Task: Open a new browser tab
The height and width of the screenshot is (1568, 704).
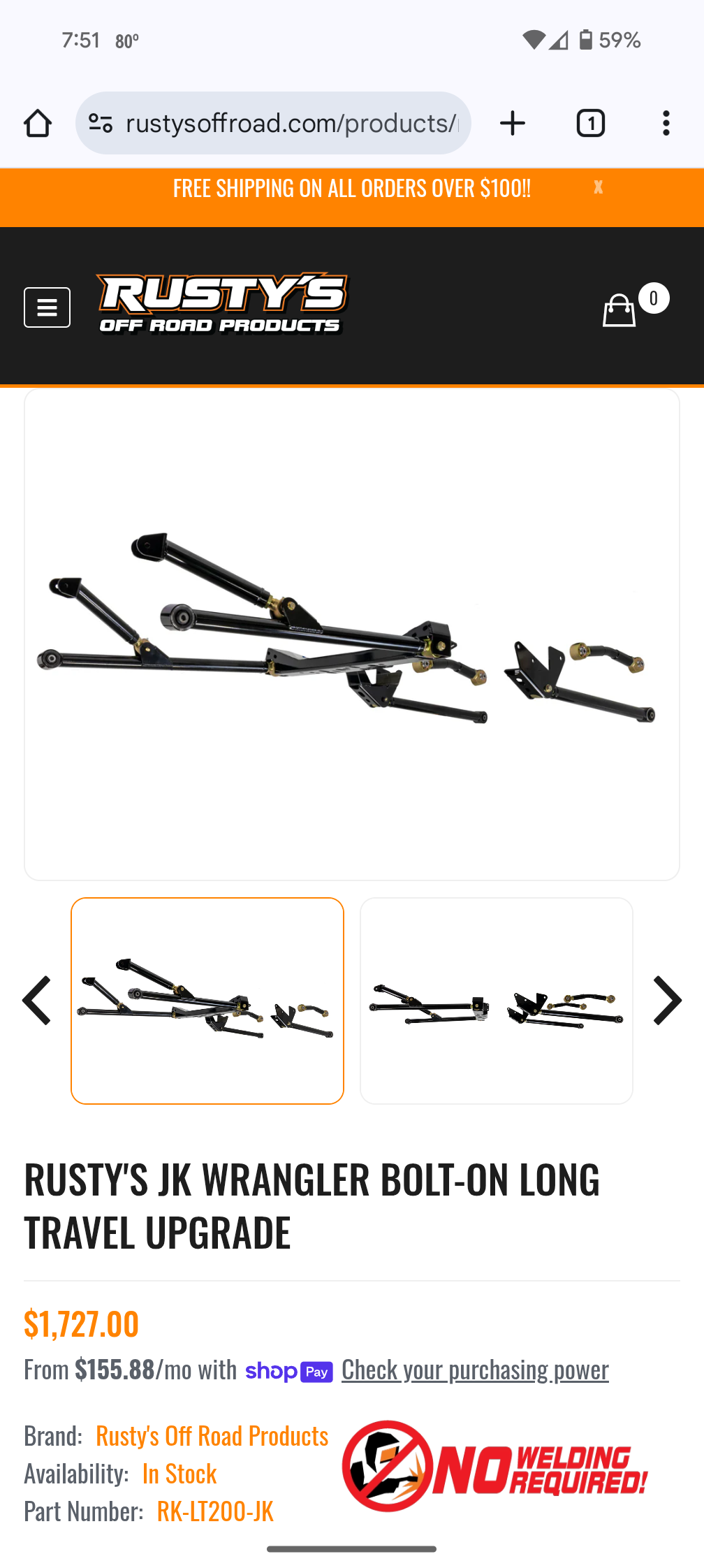Action: click(x=513, y=124)
